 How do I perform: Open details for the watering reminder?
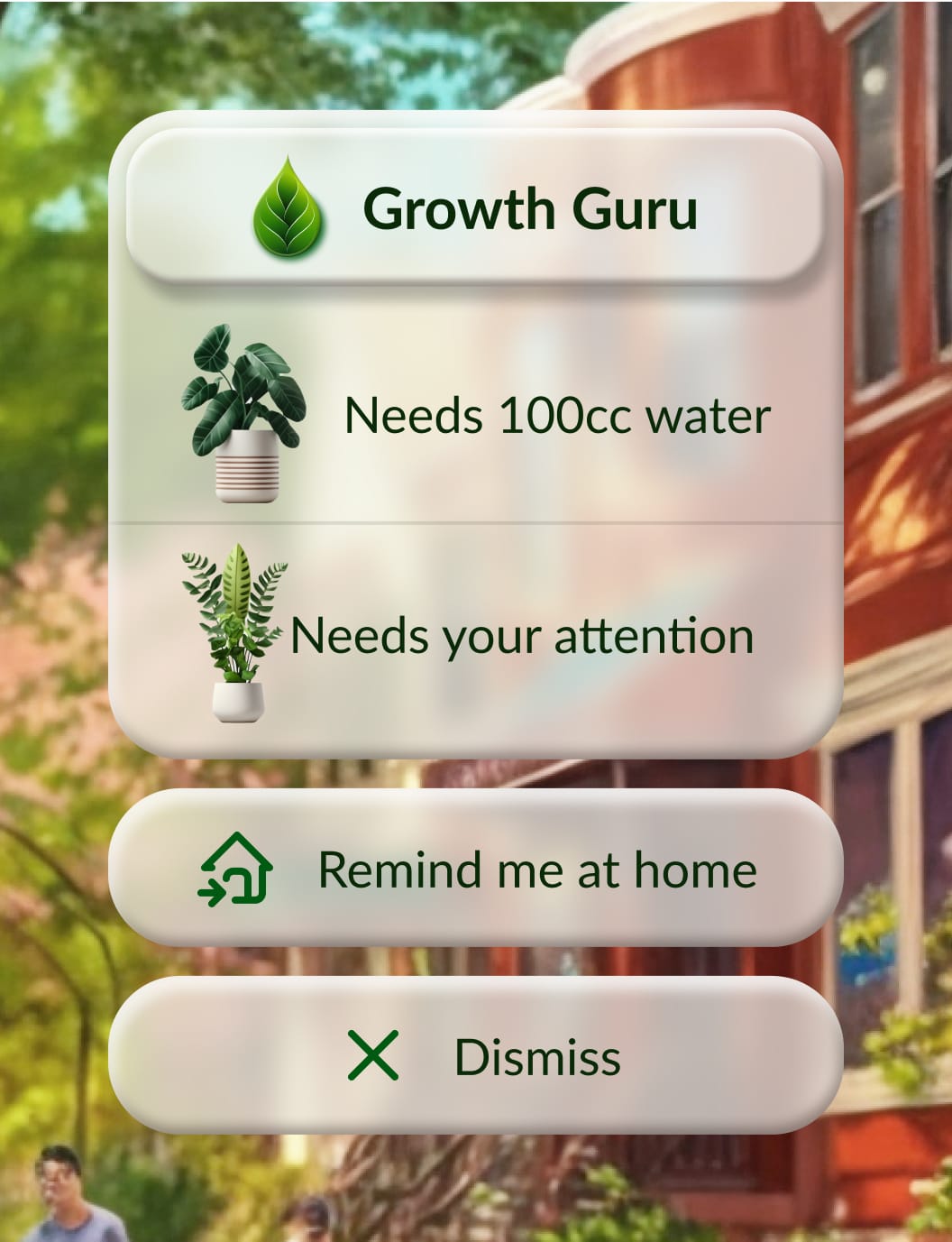pyautogui.click(x=478, y=415)
